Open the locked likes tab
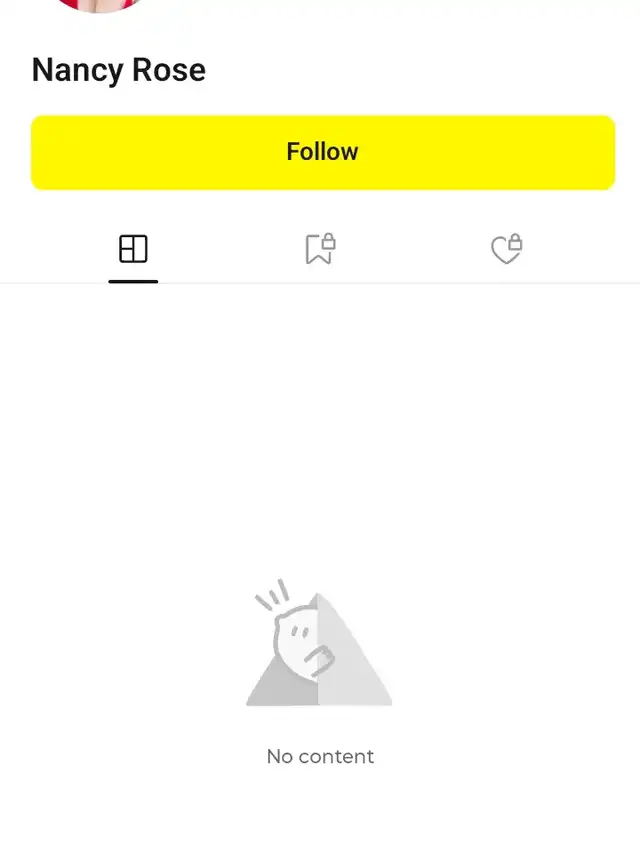Image resolution: width=640 pixels, height=853 pixels. [507, 249]
